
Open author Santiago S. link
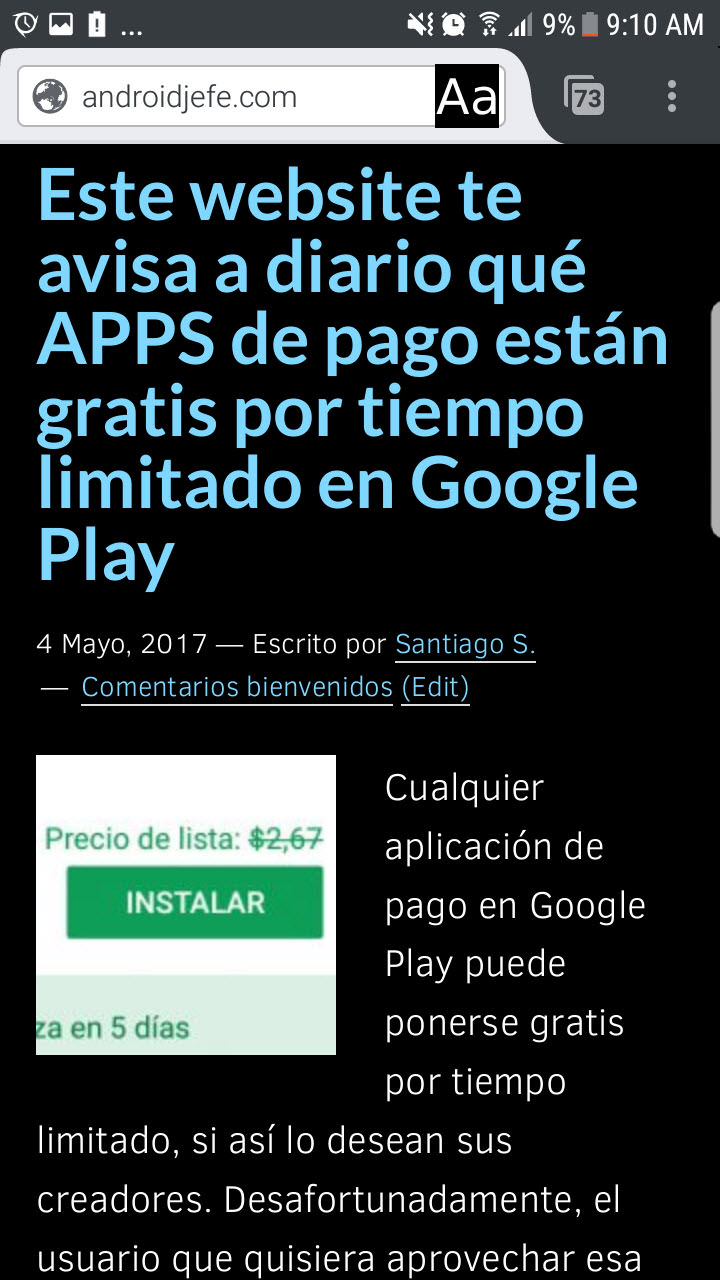tap(465, 644)
